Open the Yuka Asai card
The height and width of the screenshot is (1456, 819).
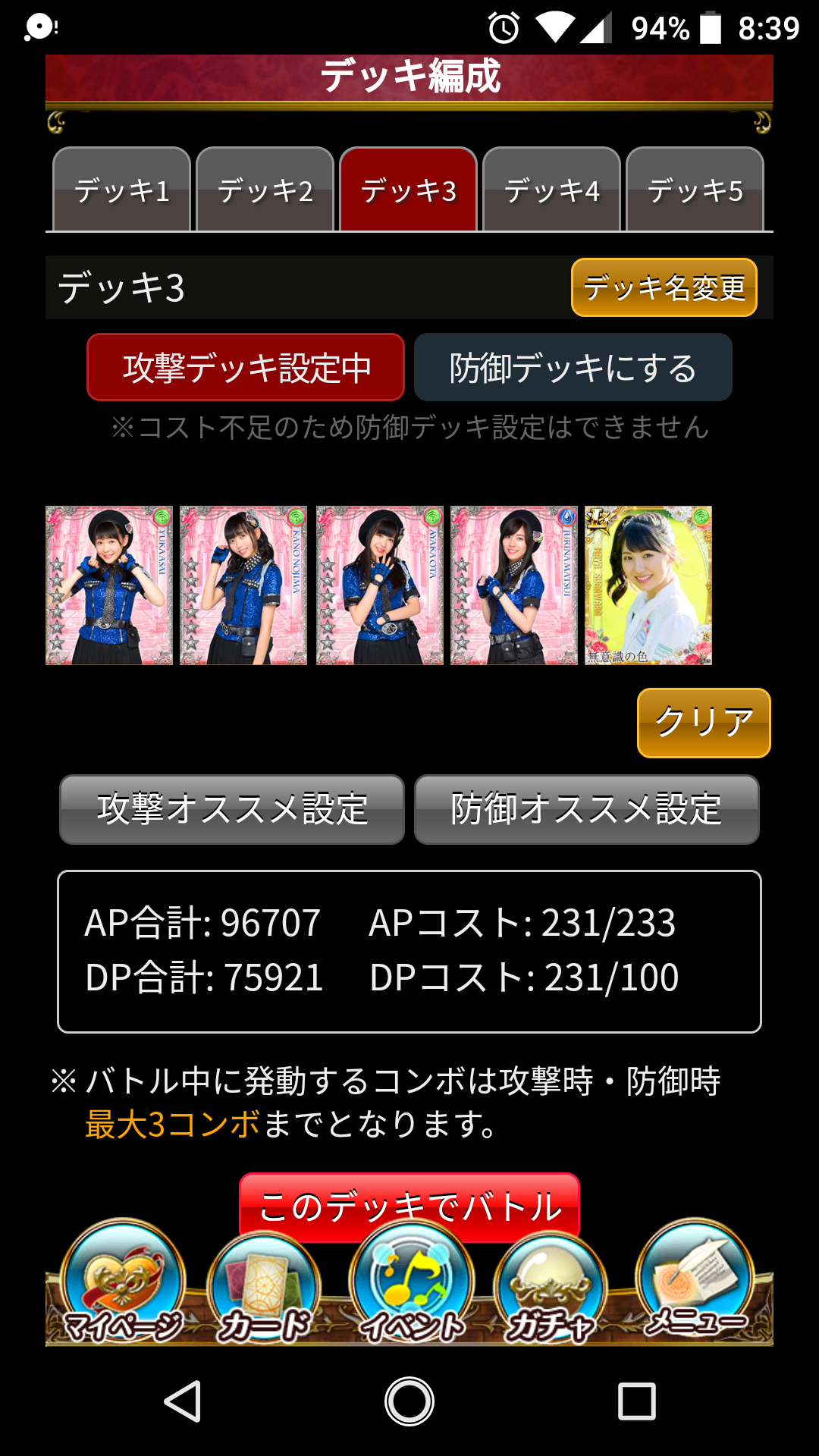[109, 585]
